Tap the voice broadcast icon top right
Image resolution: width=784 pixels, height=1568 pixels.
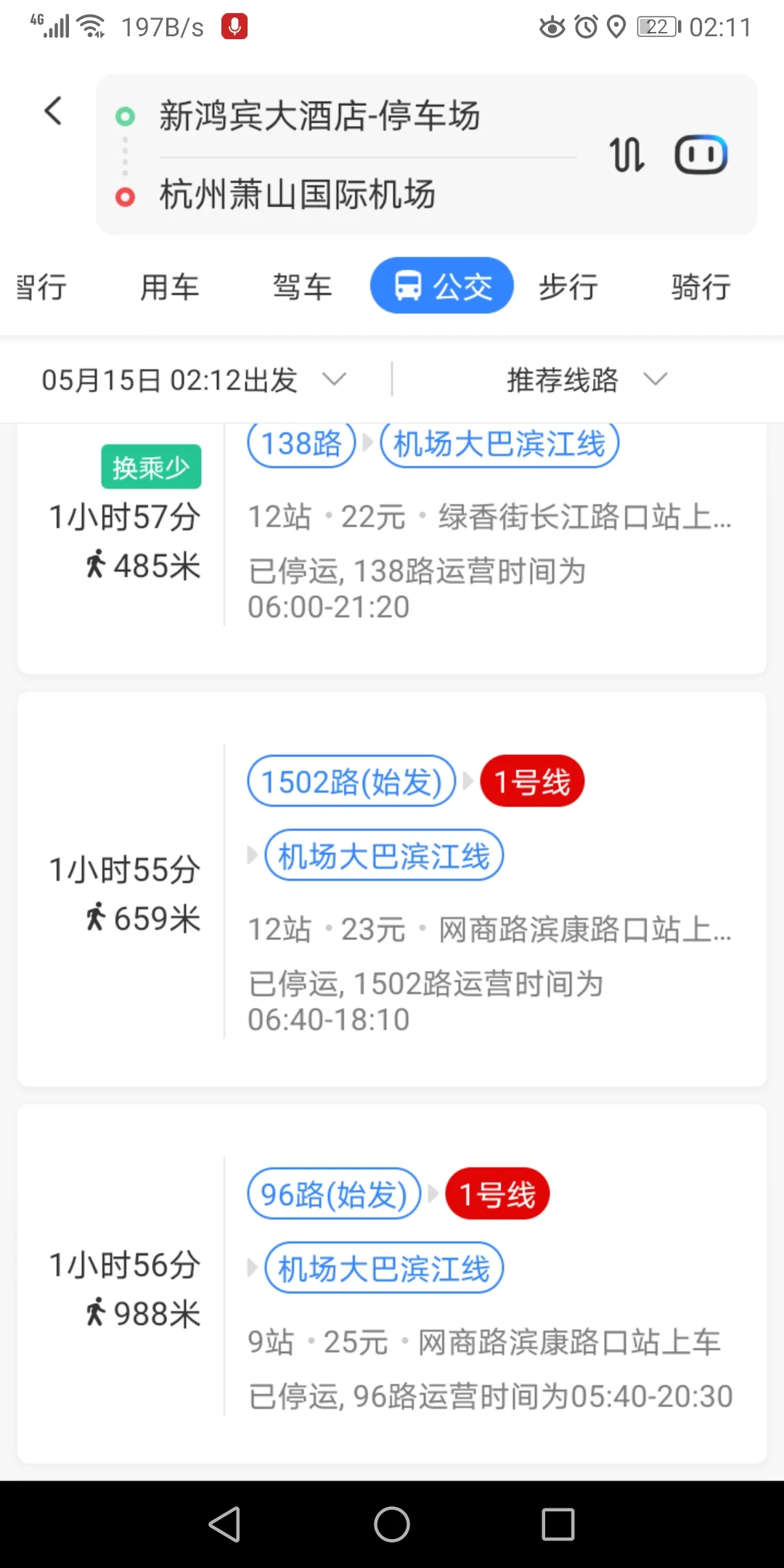point(699,153)
